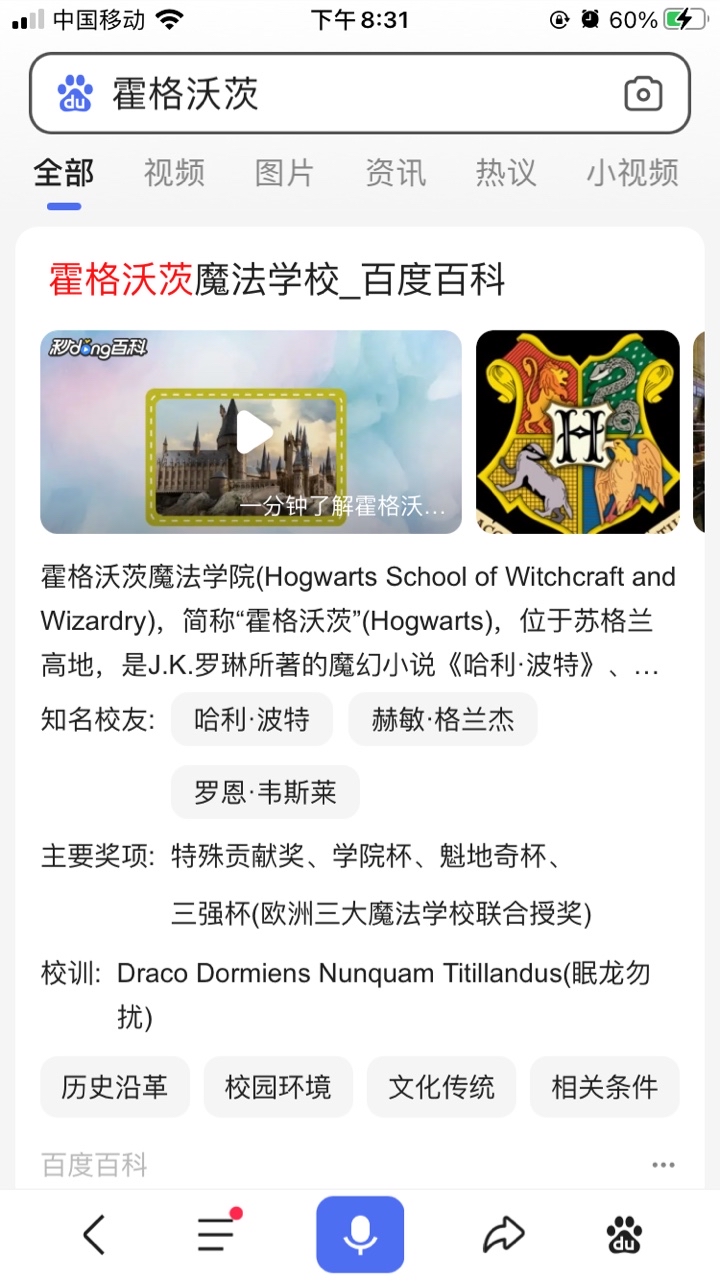Open the 校园环境 section

(278, 1087)
